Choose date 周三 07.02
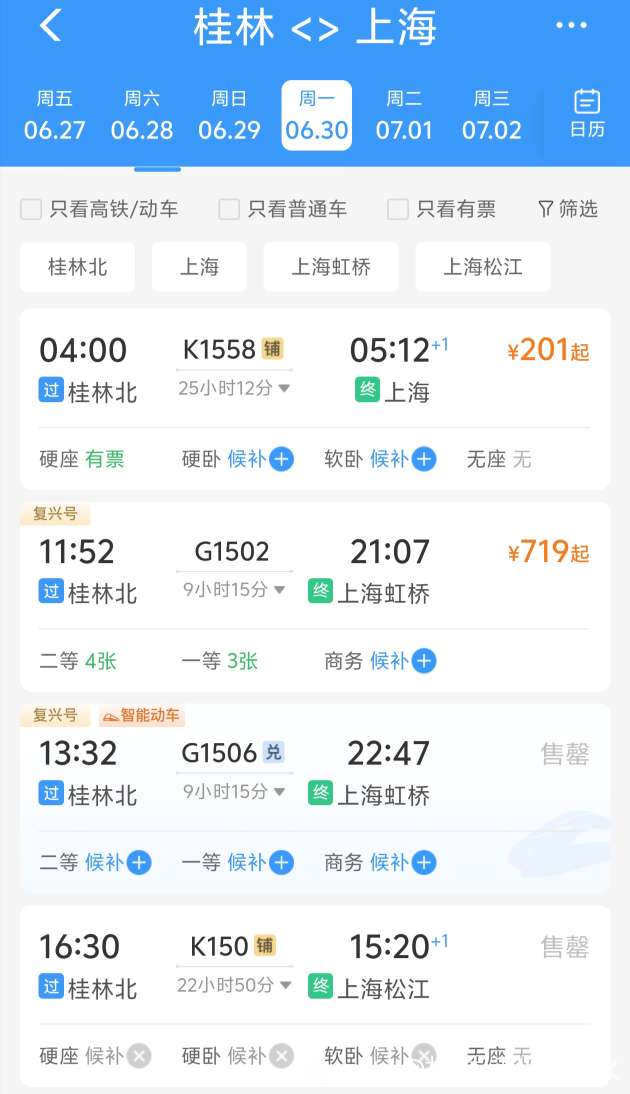Screen dimensions: 630x1094 point(491,115)
